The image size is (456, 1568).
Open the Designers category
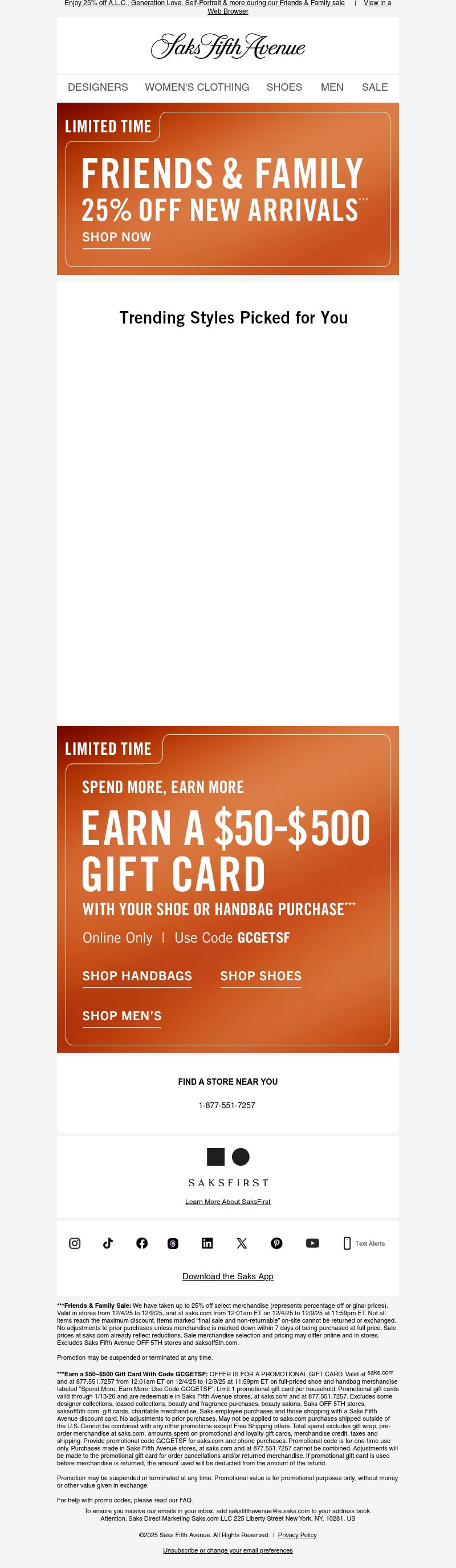[x=98, y=87]
